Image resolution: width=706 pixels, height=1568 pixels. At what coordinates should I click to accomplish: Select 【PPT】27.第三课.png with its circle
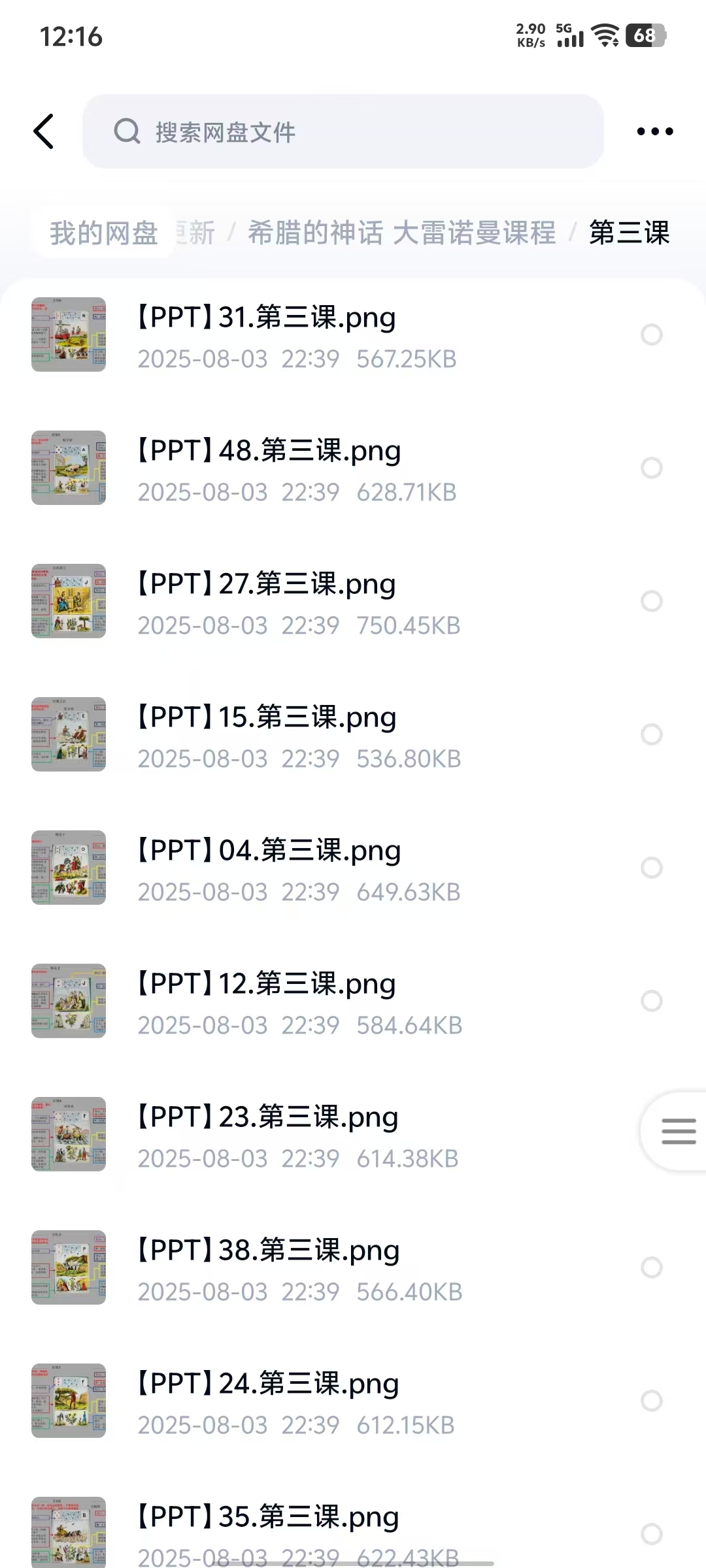click(x=651, y=601)
